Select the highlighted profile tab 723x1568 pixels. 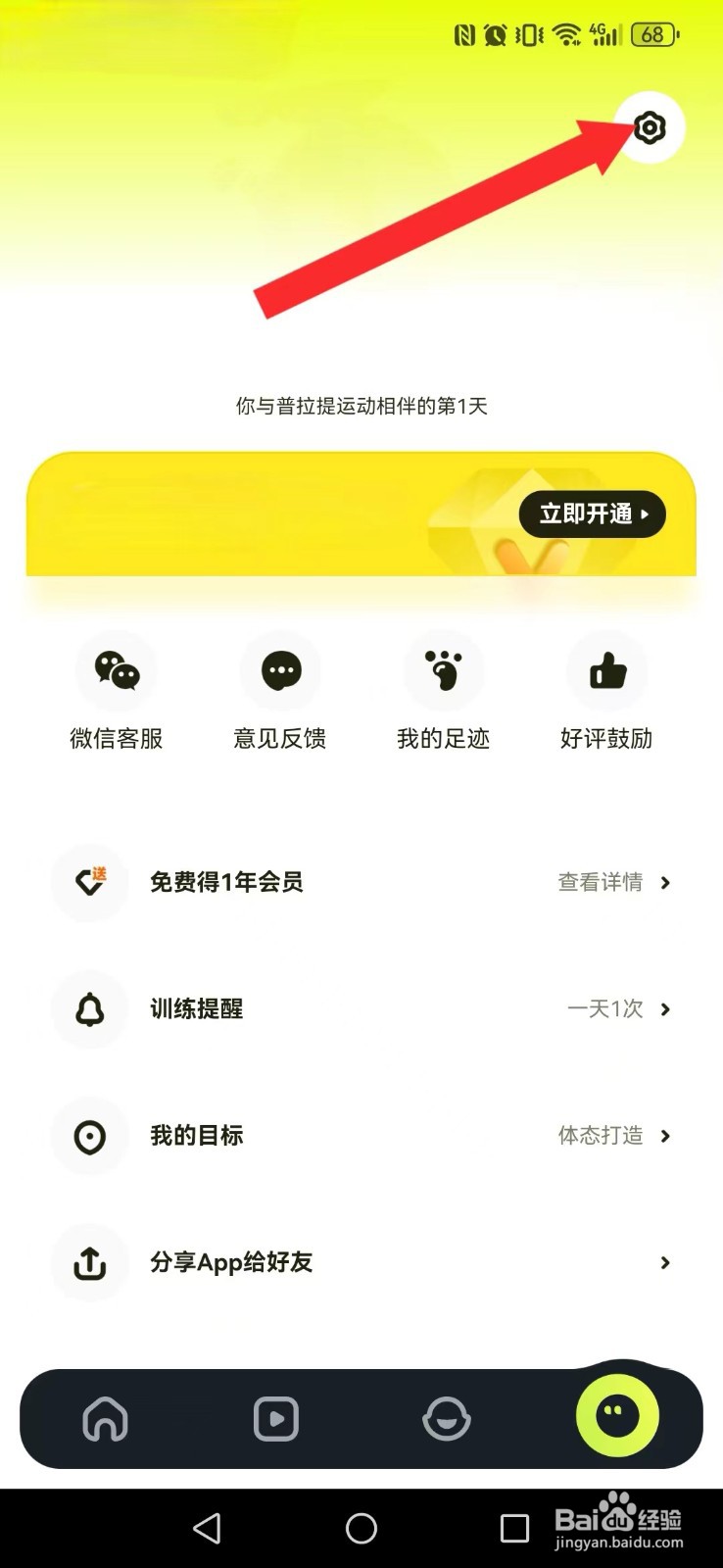(616, 1418)
